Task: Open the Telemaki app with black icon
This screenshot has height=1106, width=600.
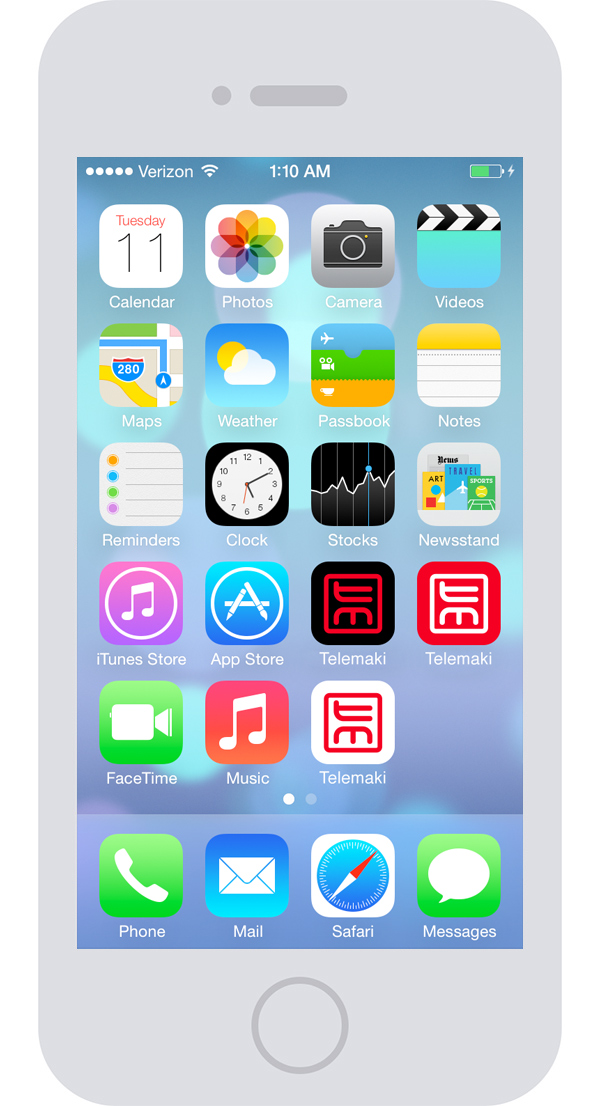Action: pos(353,603)
